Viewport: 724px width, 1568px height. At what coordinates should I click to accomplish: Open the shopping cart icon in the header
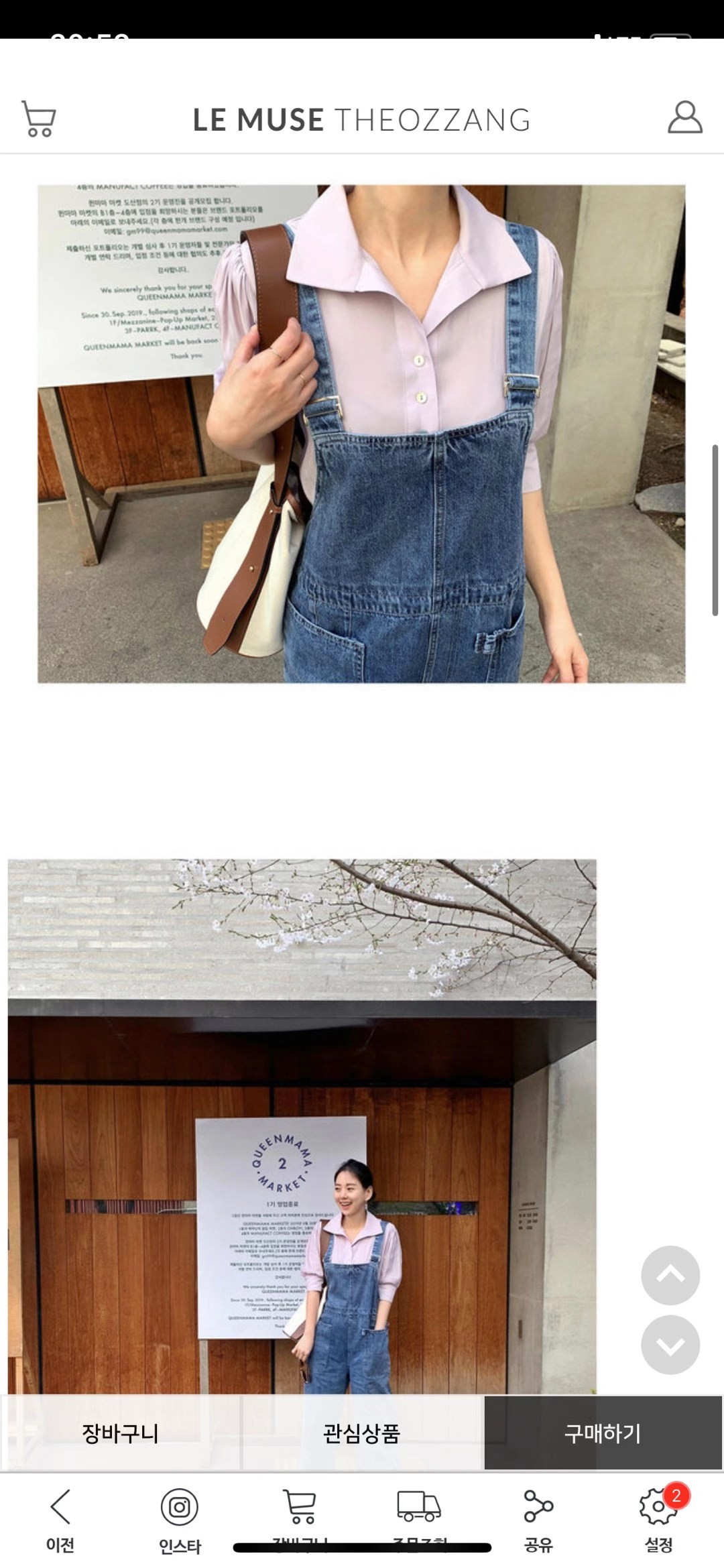coord(38,119)
